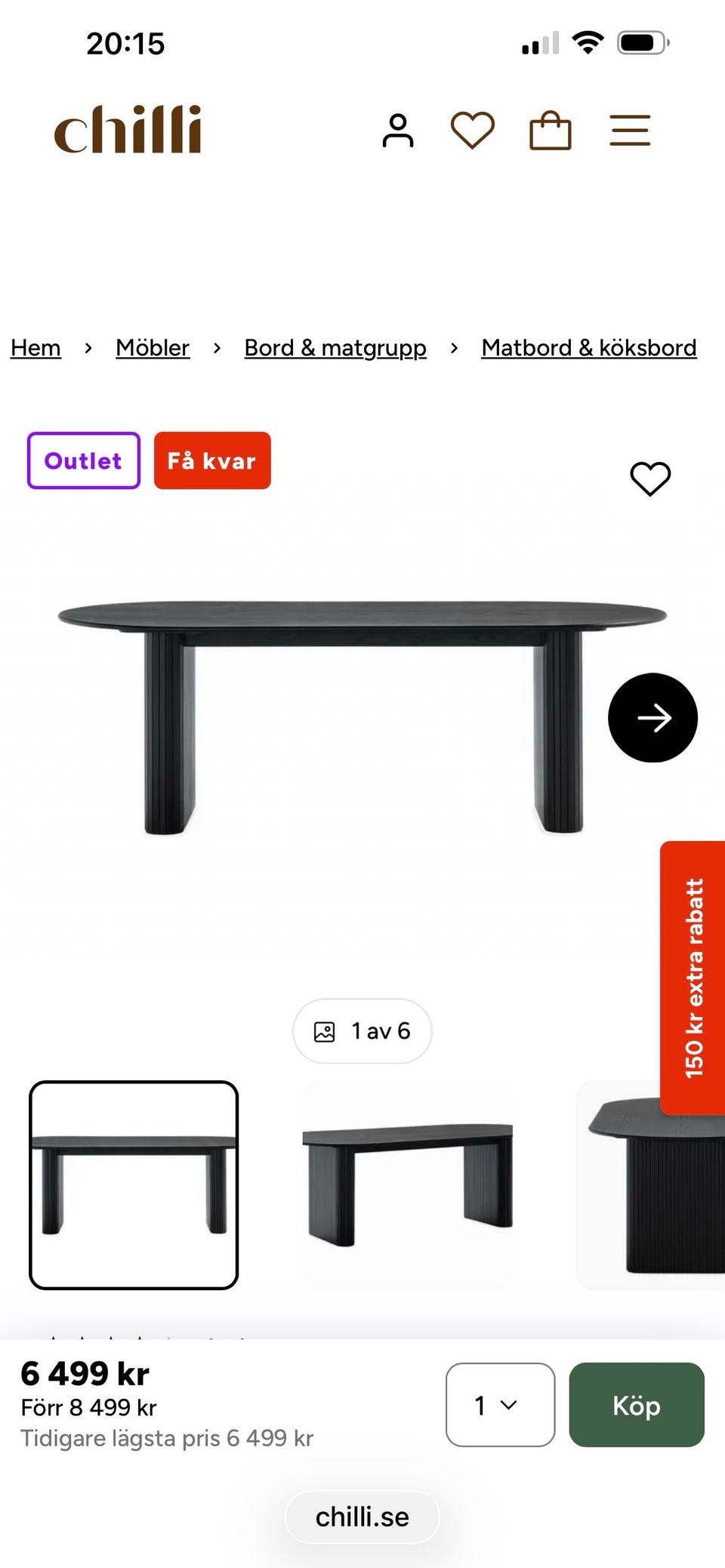Go to the chilli home logo
Image resolution: width=725 pixels, height=1568 pixels.
point(128,129)
